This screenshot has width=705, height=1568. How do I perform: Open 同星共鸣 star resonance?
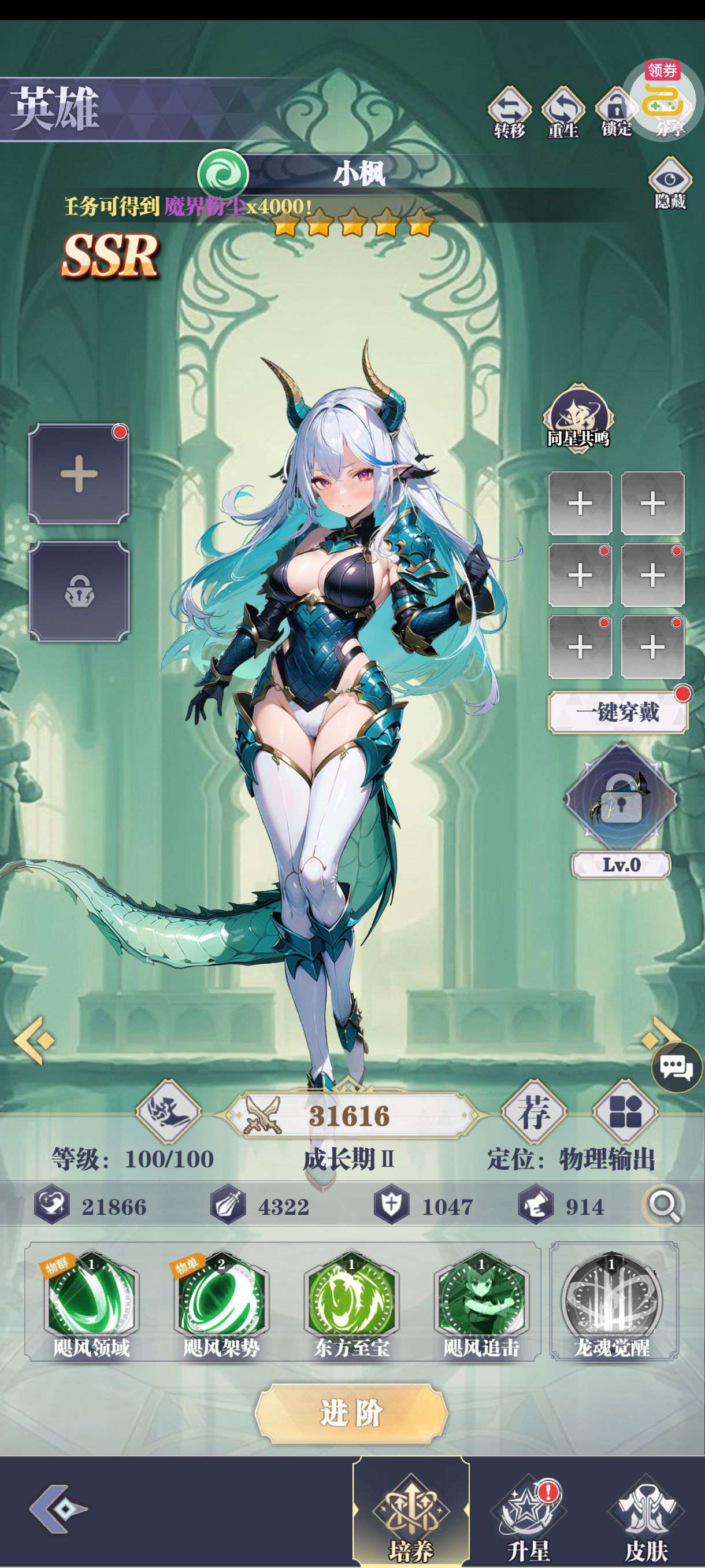(x=578, y=417)
